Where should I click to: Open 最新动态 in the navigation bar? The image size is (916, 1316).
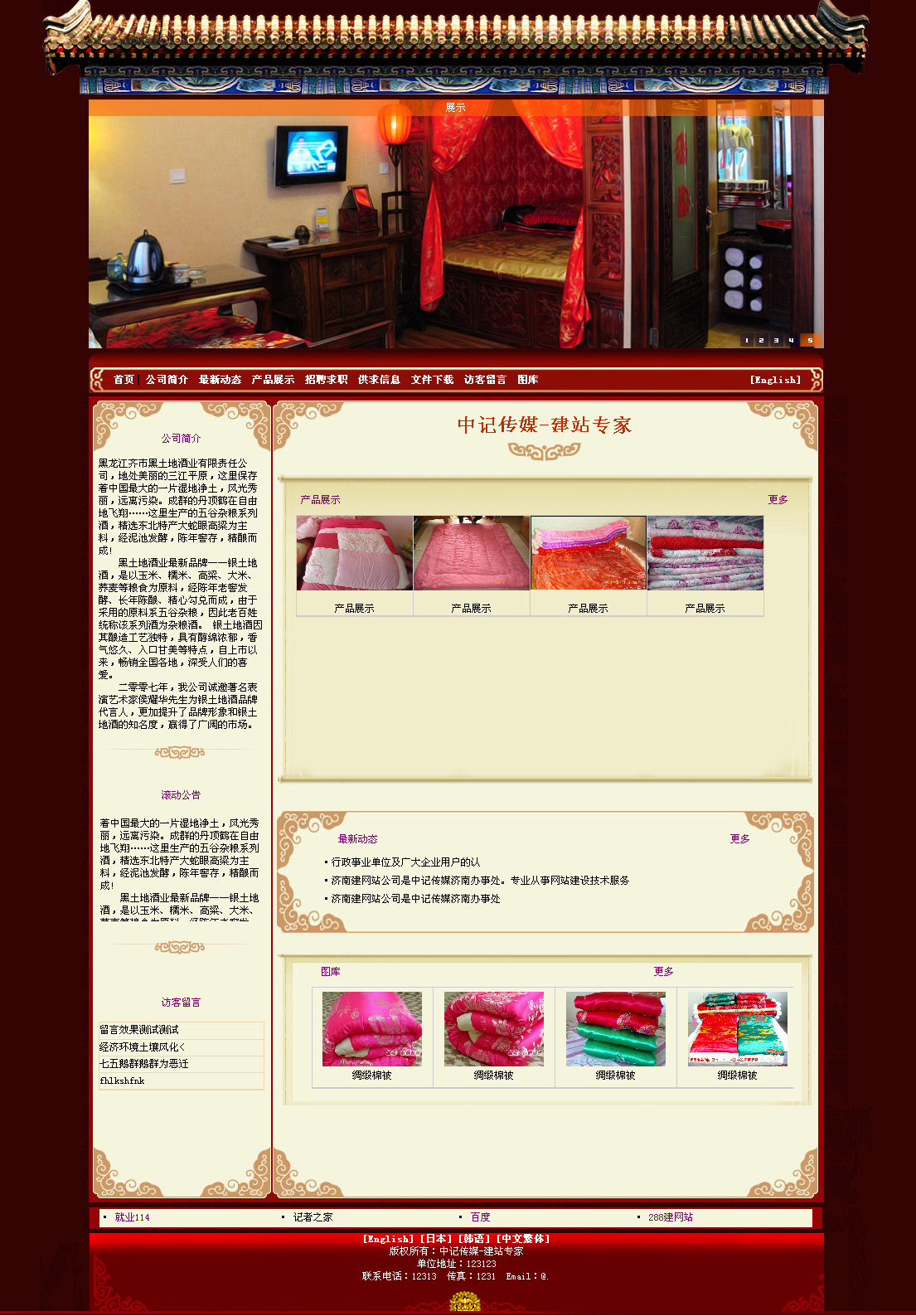220,380
